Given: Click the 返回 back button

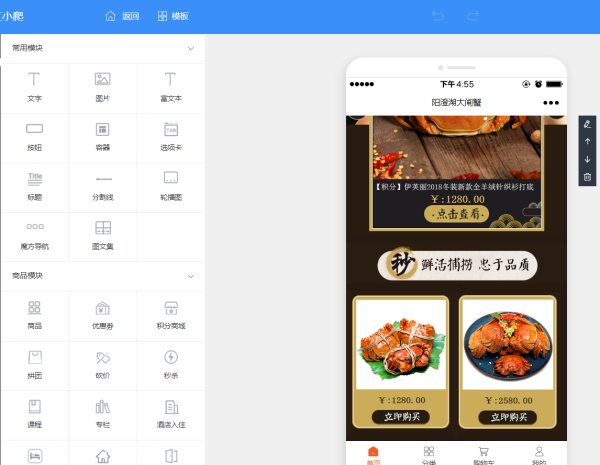Looking at the screenshot, I should point(122,16).
